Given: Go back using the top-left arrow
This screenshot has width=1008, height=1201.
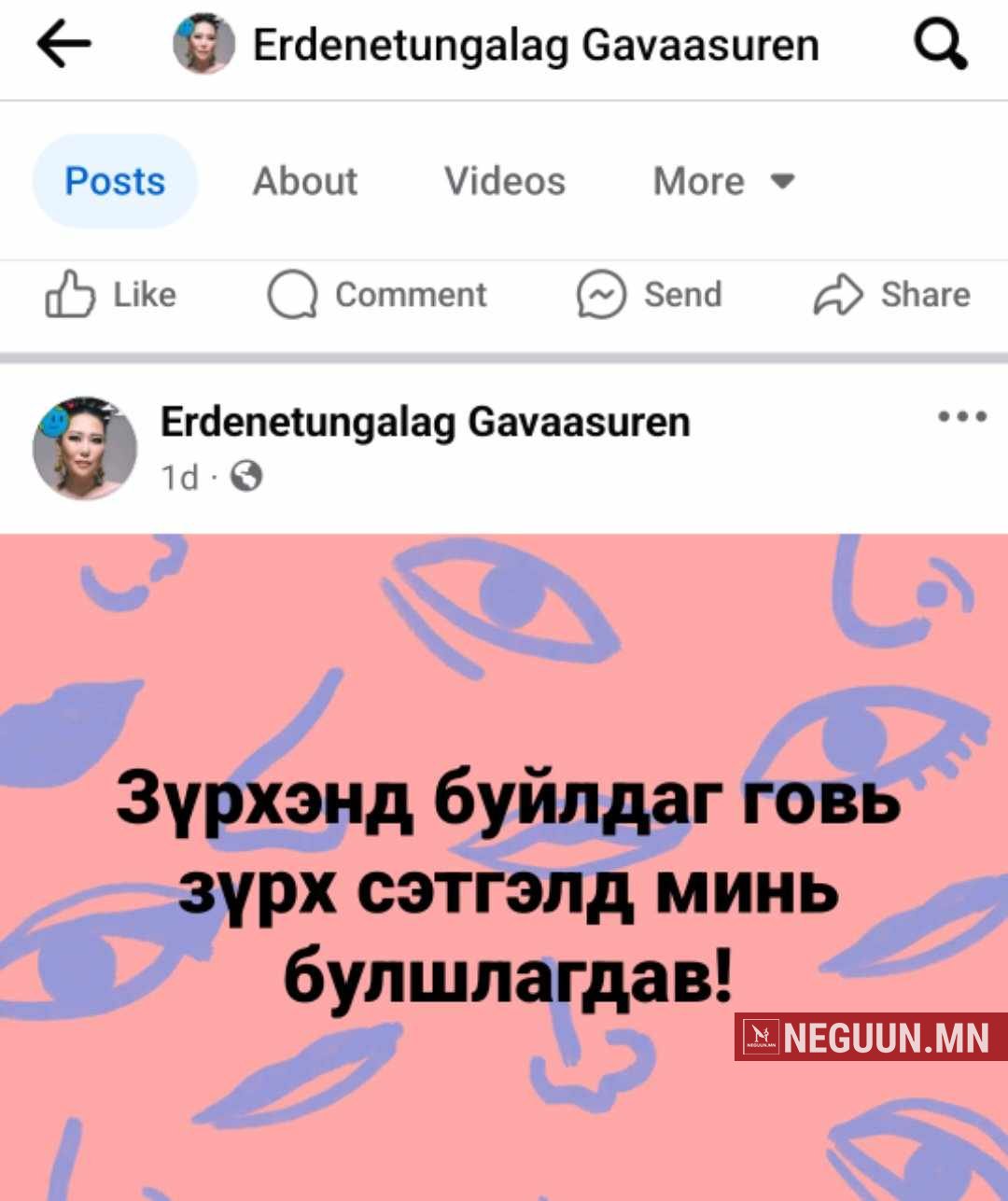Looking at the screenshot, I should (x=63, y=45).
